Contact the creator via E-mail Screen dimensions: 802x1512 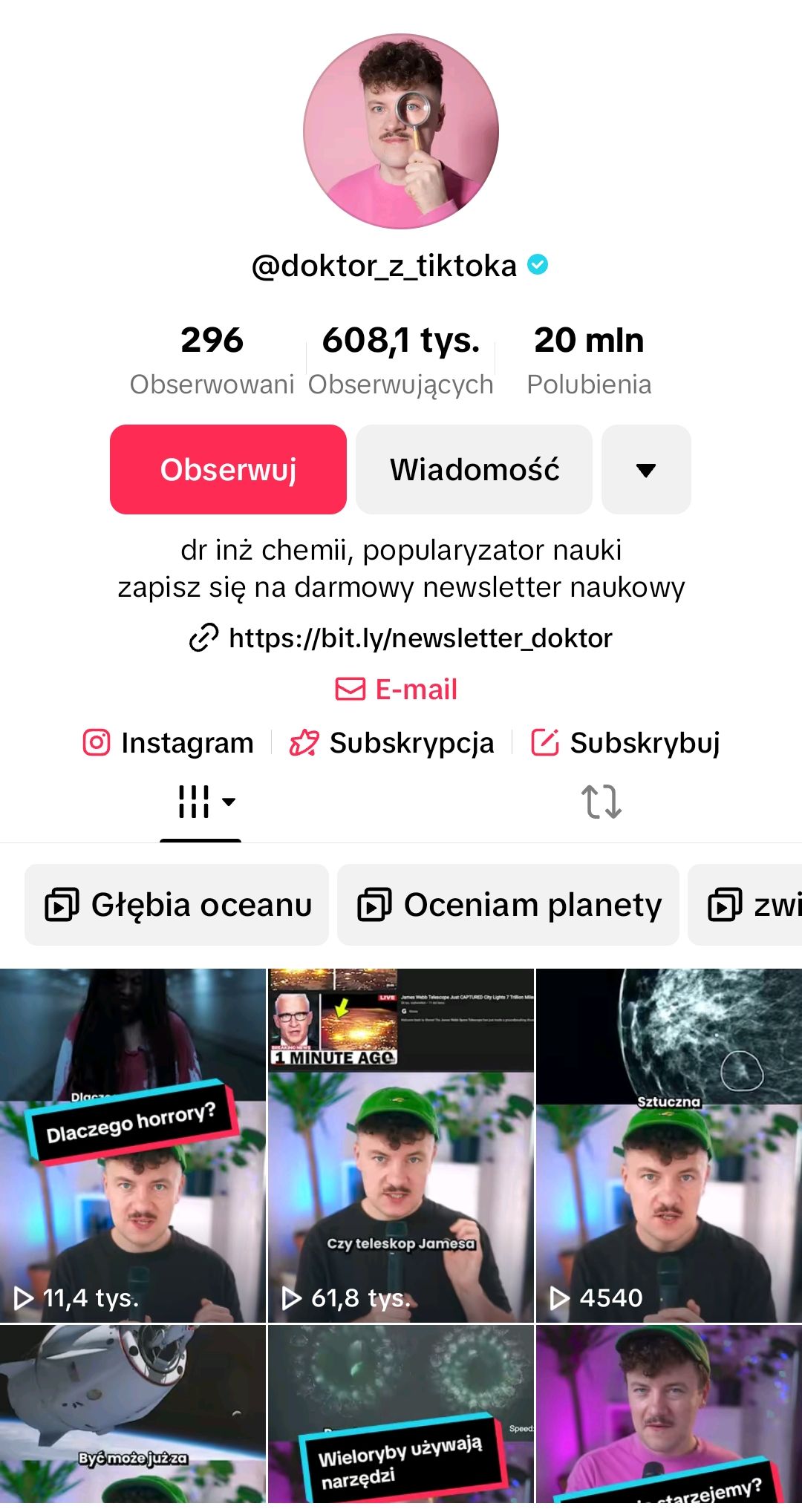coord(397,690)
